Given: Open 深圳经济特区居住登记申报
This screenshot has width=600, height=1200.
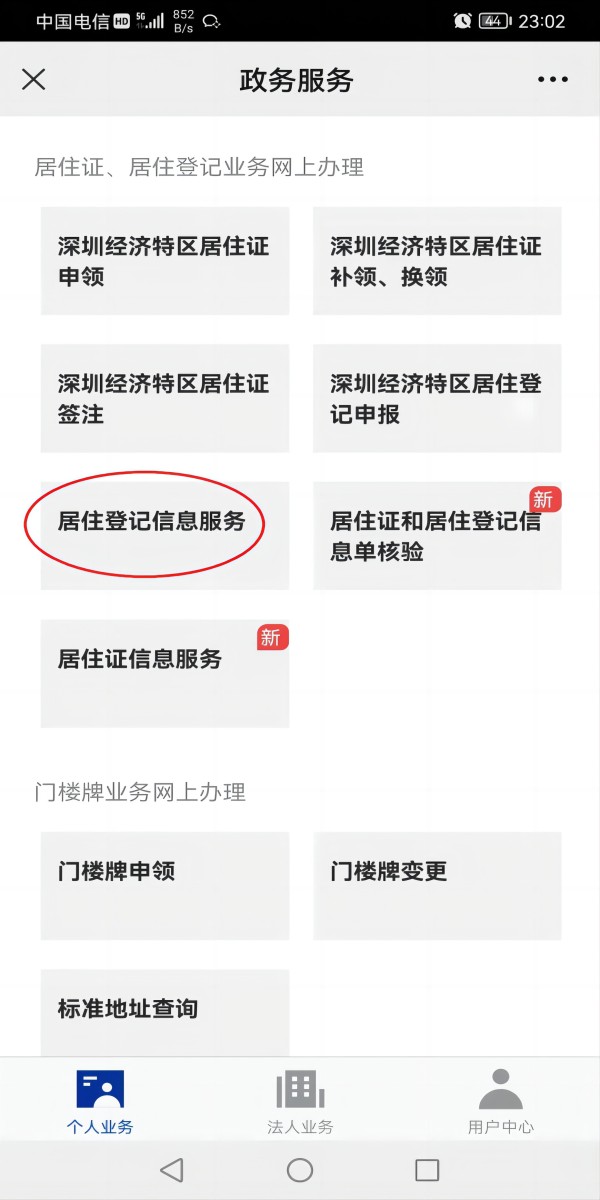Looking at the screenshot, I should click(437, 398).
